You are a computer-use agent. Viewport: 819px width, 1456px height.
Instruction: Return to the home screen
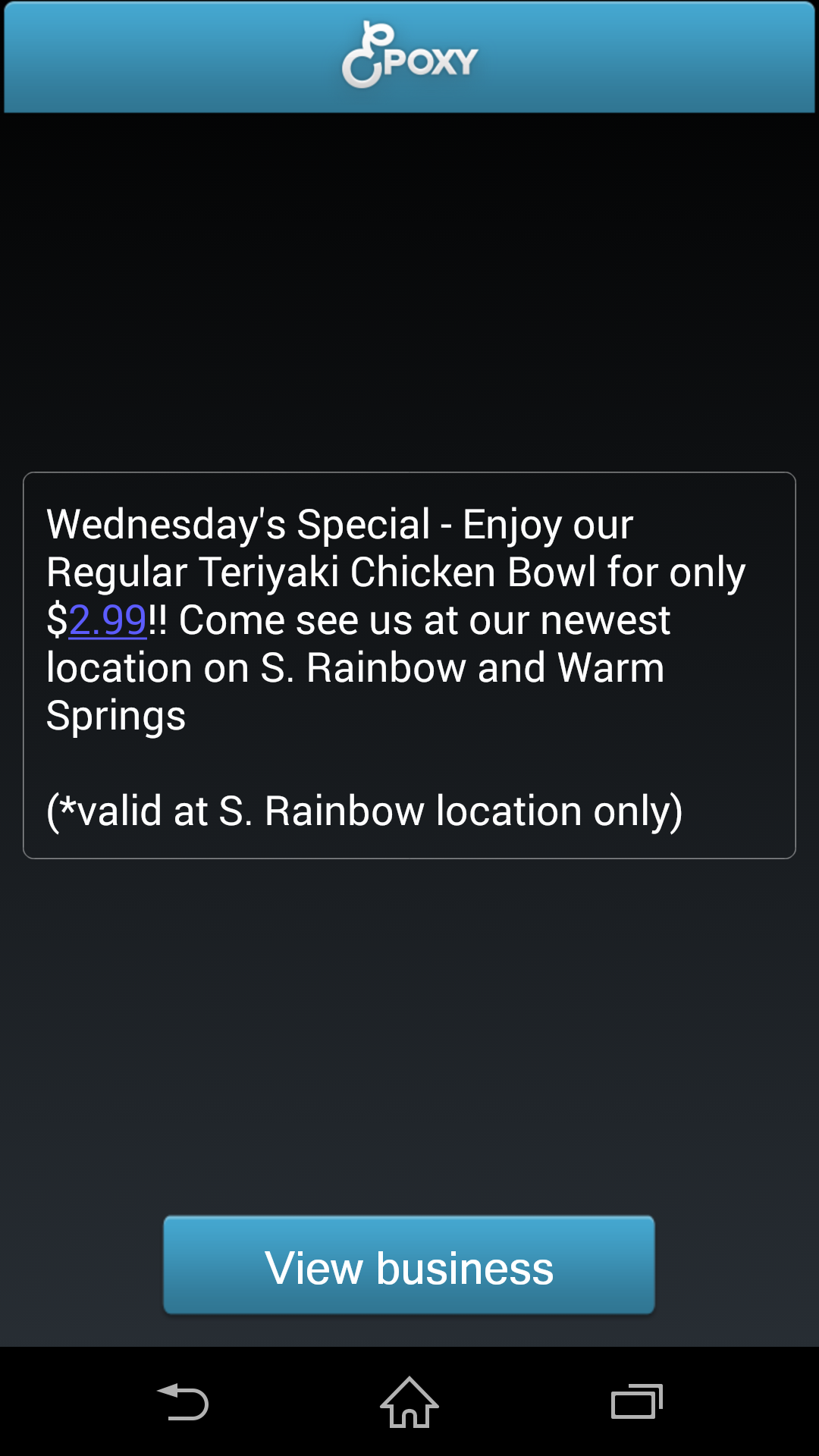[x=409, y=1401]
